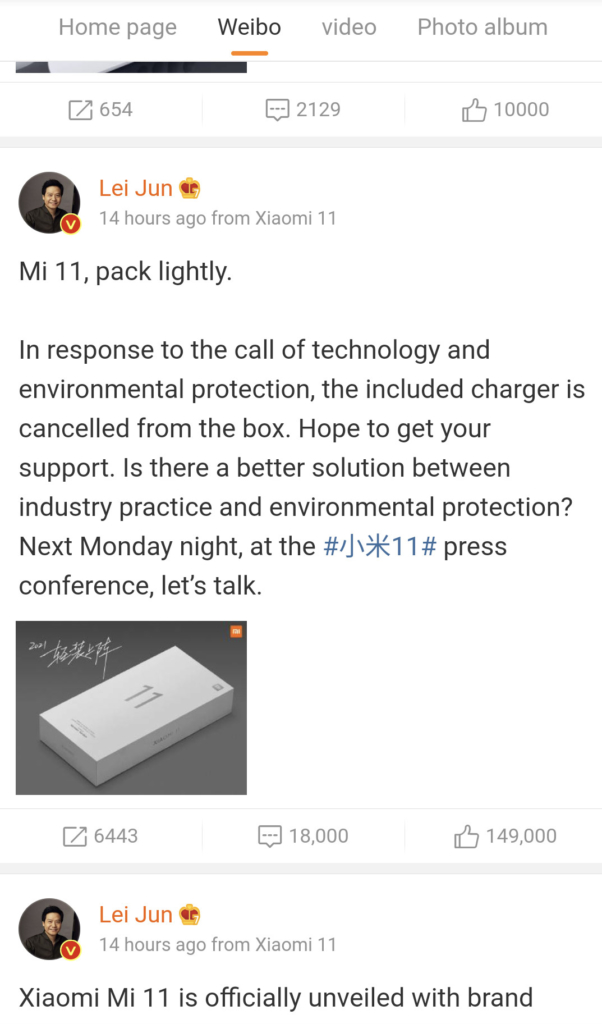View the Mi 11 box image
This screenshot has width=602, height=1024.
[131, 708]
